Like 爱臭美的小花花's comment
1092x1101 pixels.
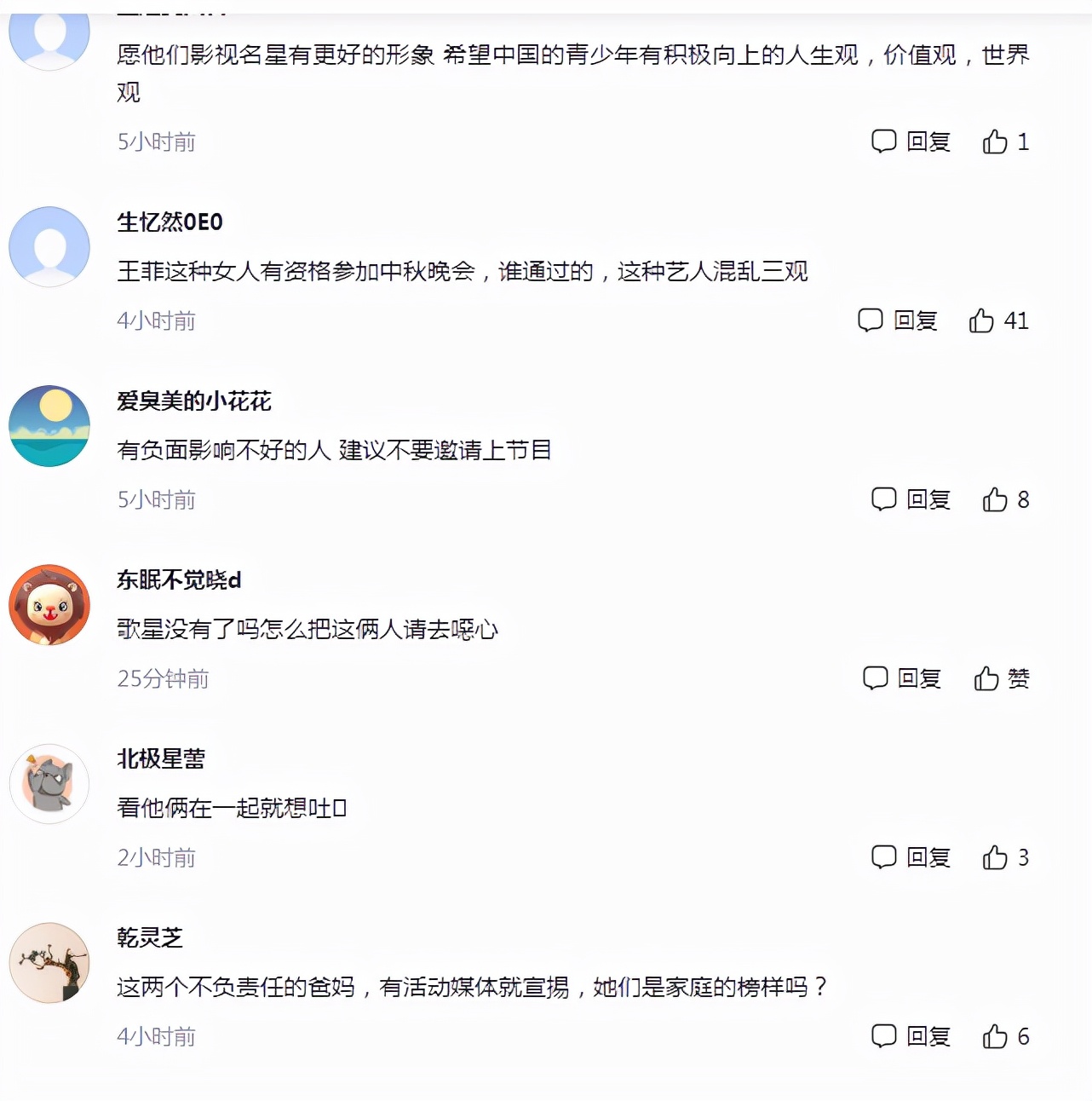pos(1004,499)
